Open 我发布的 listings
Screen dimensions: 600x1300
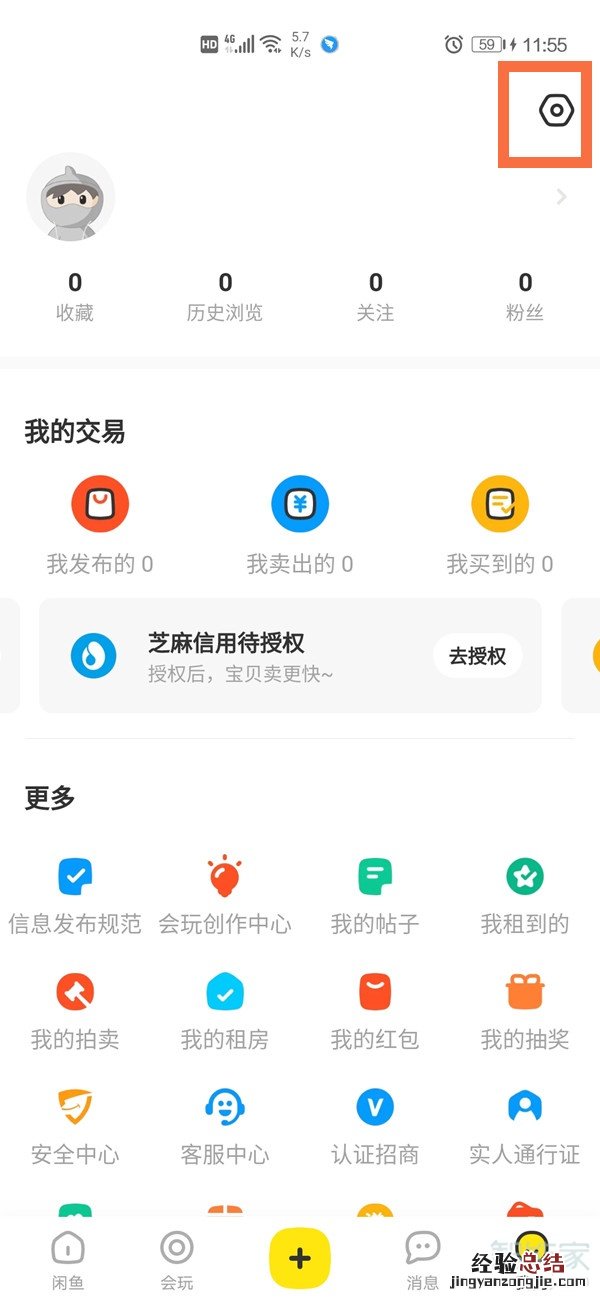(x=100, y=525)
